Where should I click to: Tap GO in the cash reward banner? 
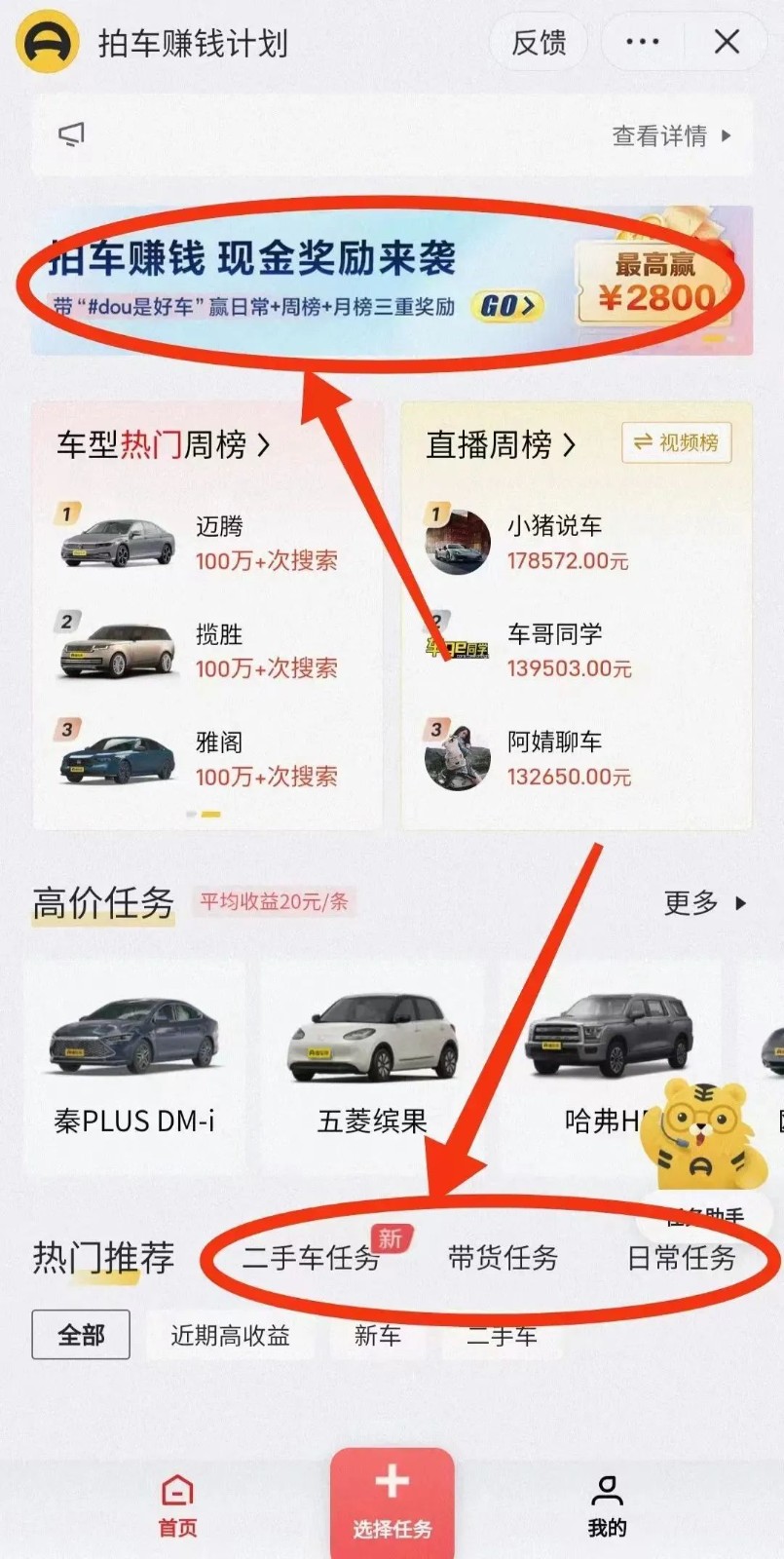coord(504,305)
